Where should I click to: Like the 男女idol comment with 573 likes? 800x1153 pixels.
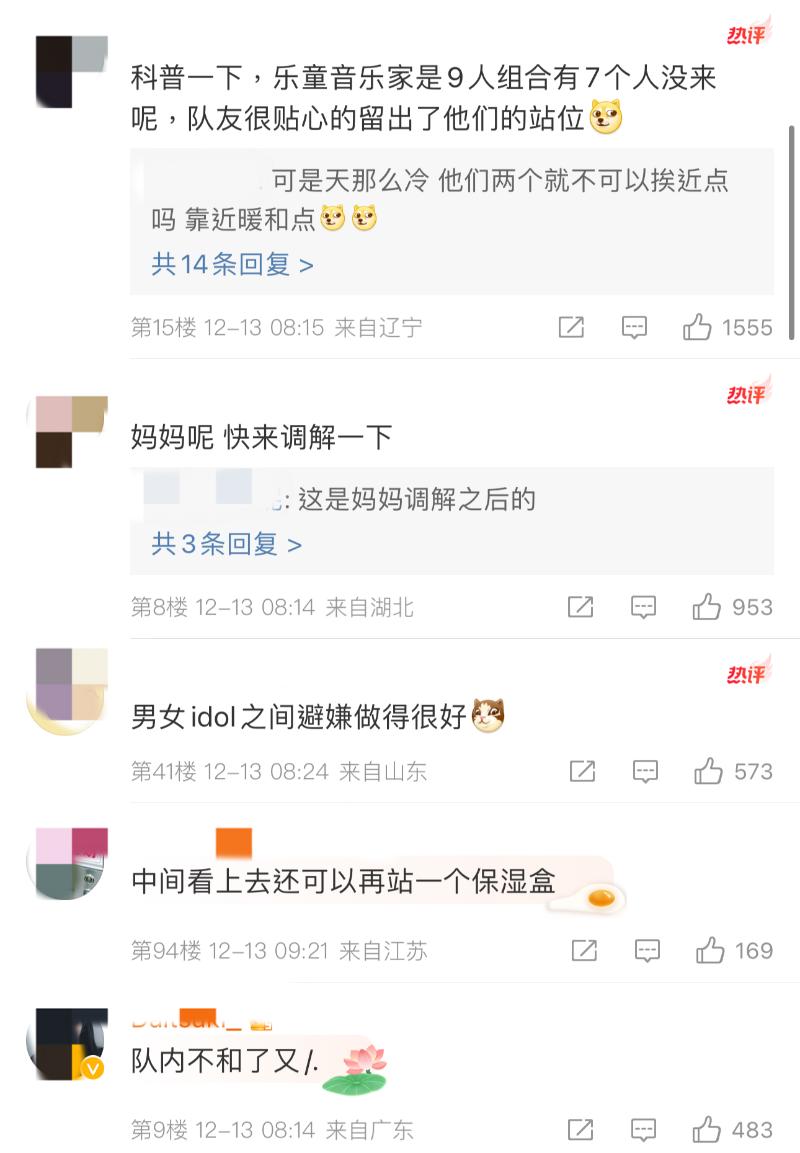coord(708,771)
